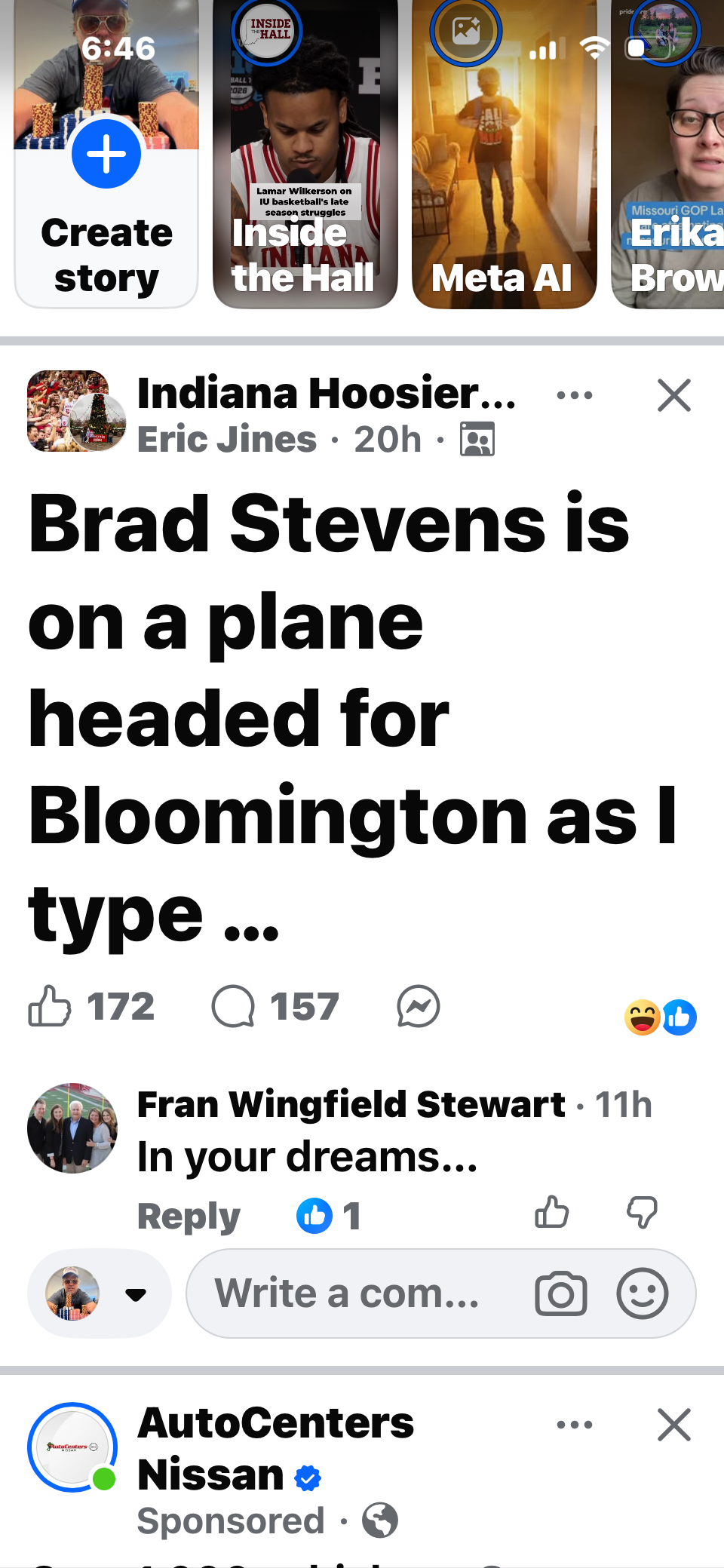Like the Brad Stevens post
Viewport: 724px width, 1568px height.
[50, 1007]
